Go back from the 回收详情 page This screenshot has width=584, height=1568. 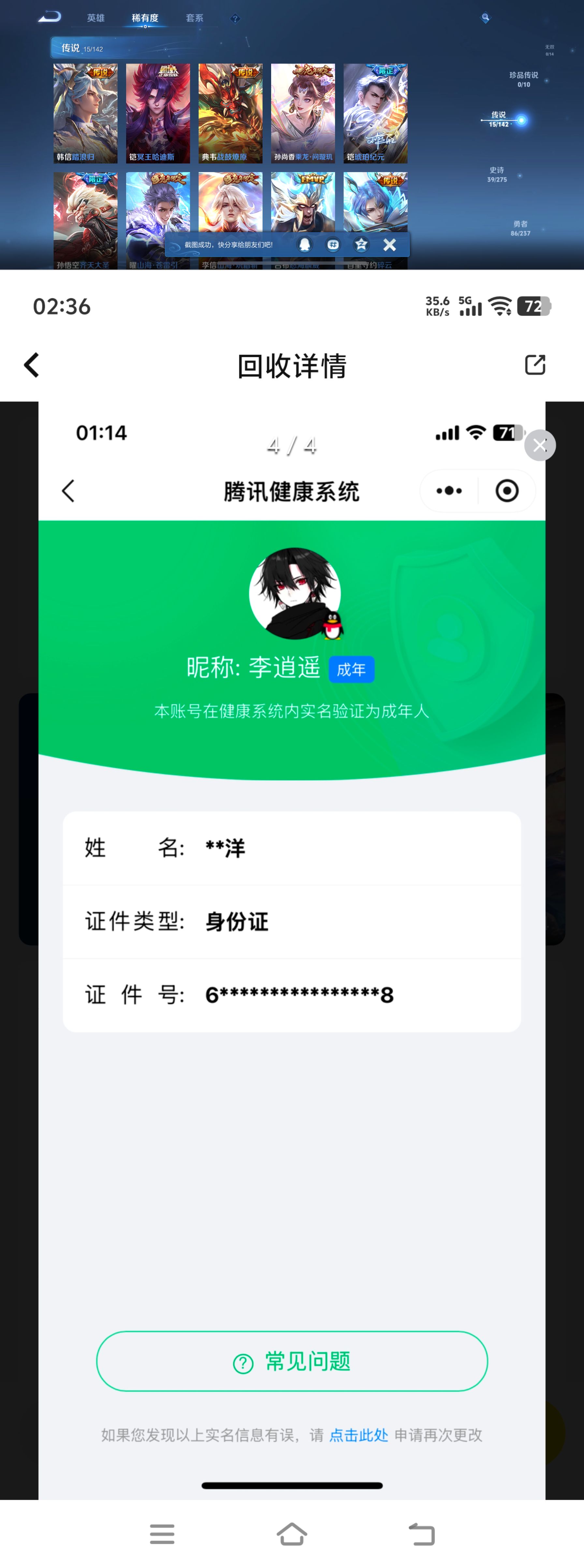[32, 365]
